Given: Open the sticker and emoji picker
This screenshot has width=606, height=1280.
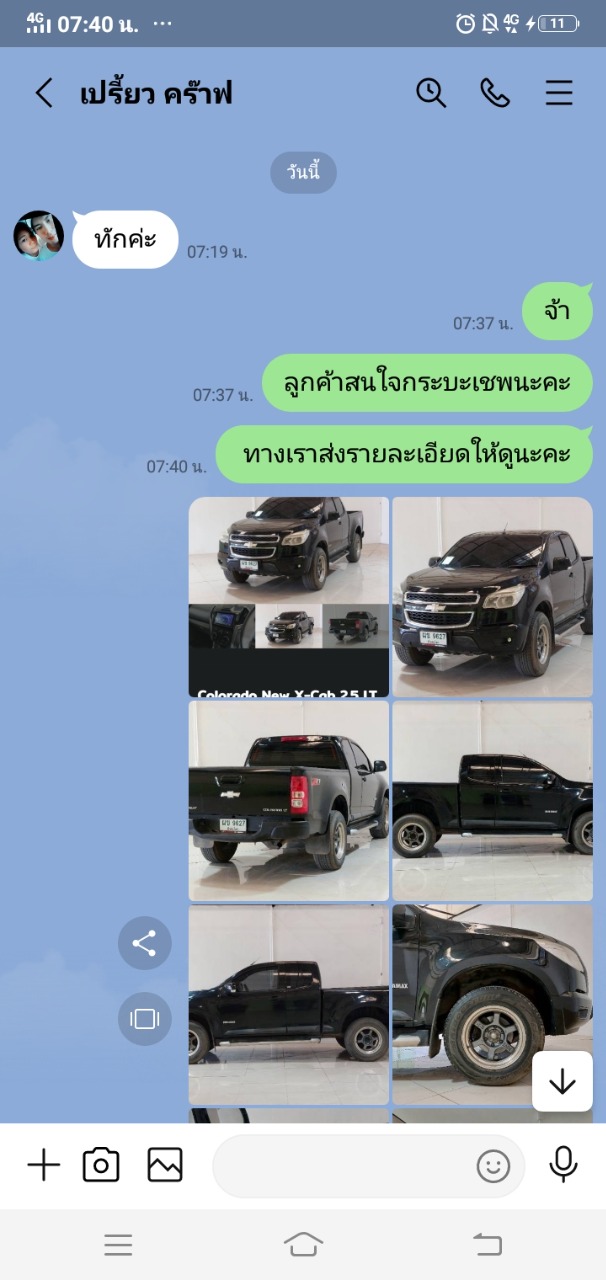Looking at the screenshot, I should pos(493,1166).
